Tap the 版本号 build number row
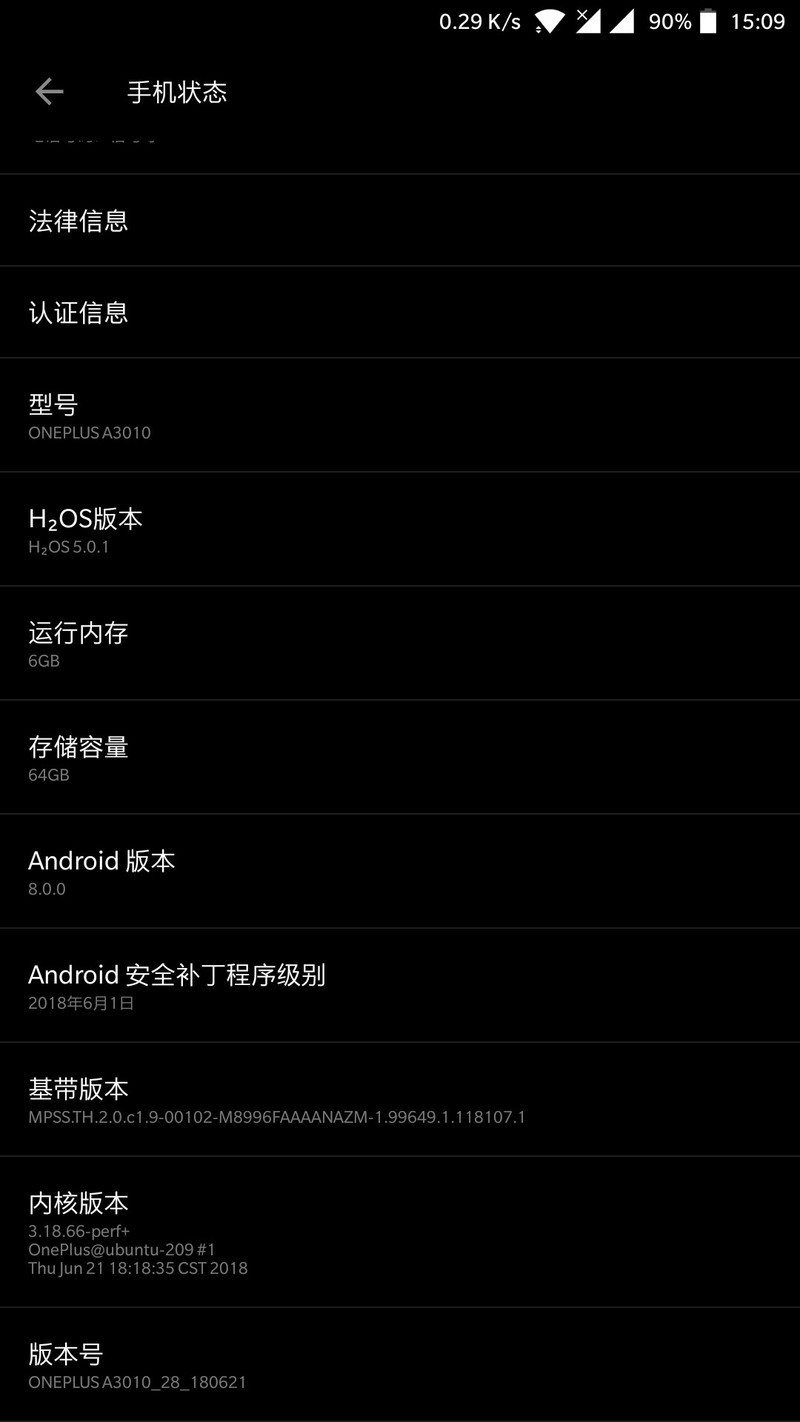The height and width of the screenshot is (1422, 800). 400,1366
